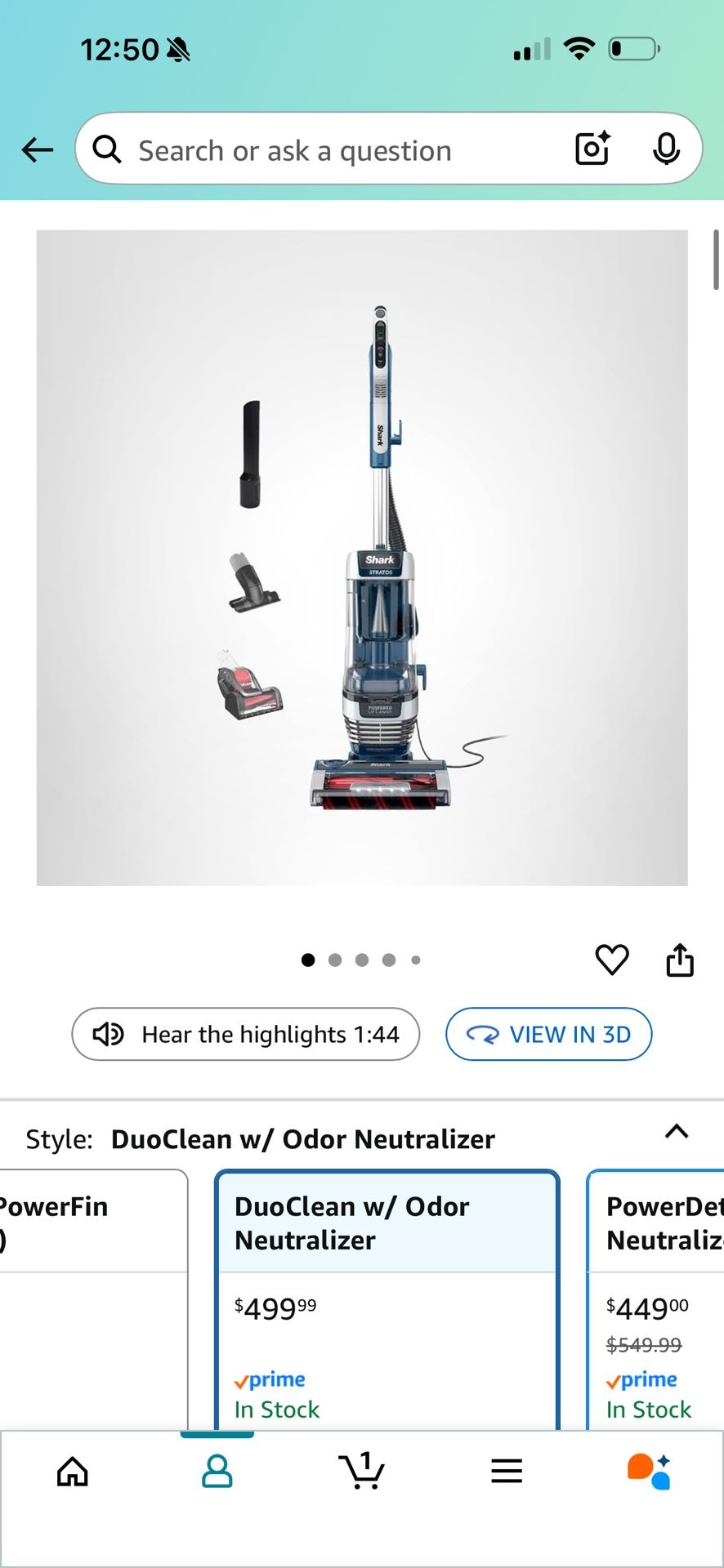724x1568 pixels.
Task: Open the account profile tab
Action: (x=217, y=1472)
